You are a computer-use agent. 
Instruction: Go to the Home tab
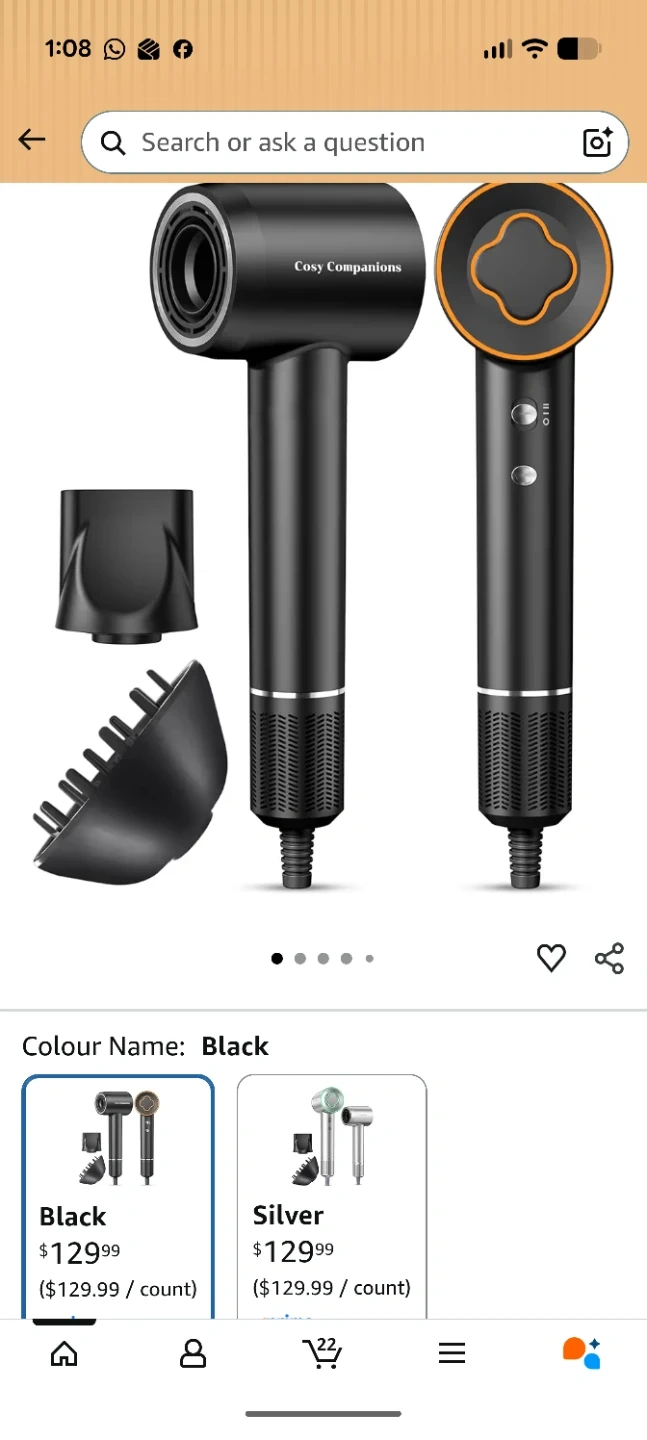64,1354
